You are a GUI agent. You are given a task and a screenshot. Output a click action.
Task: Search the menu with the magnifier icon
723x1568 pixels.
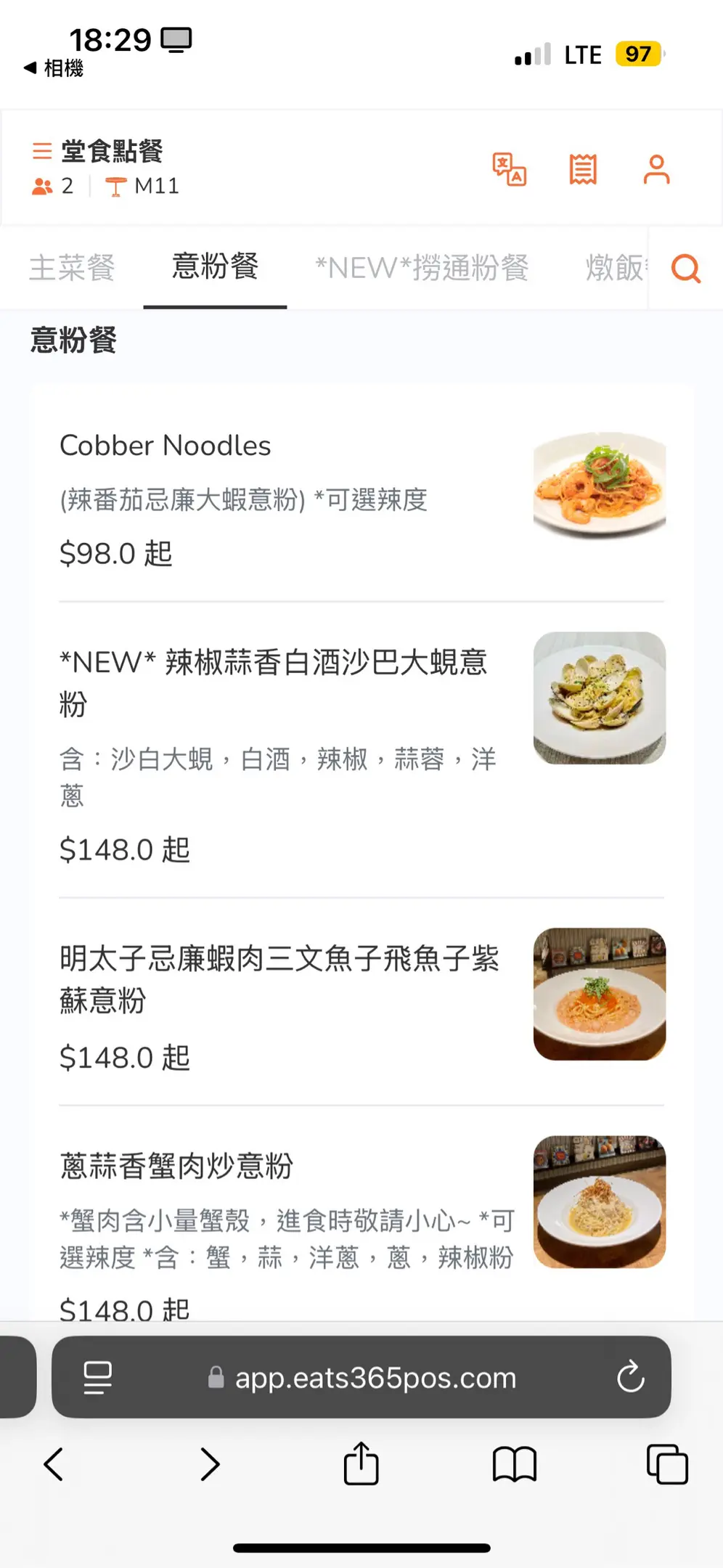tap(686, 269)
